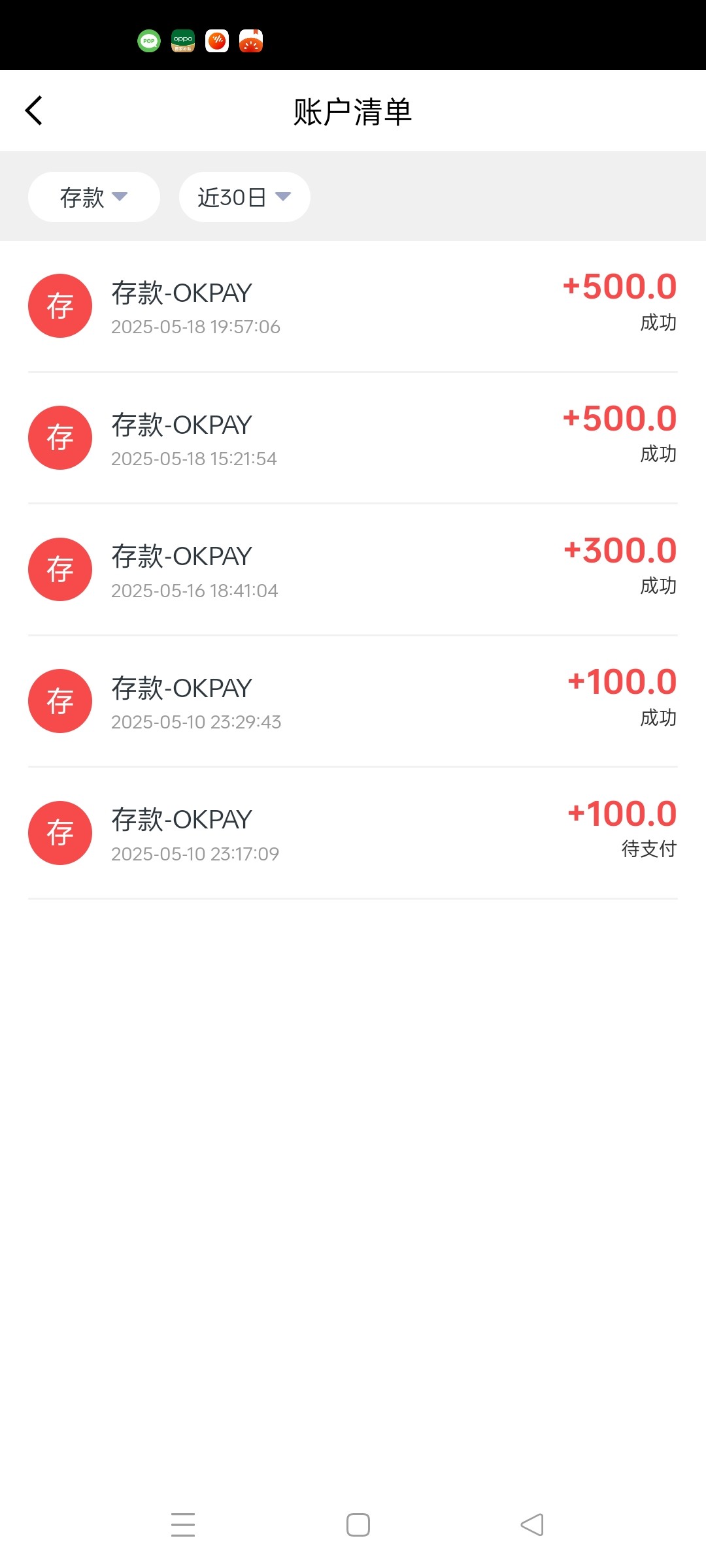Open the 近30日 date range dropdown
The width and height of the screenshot is (706, 1568).
click(x=244, y=197)
